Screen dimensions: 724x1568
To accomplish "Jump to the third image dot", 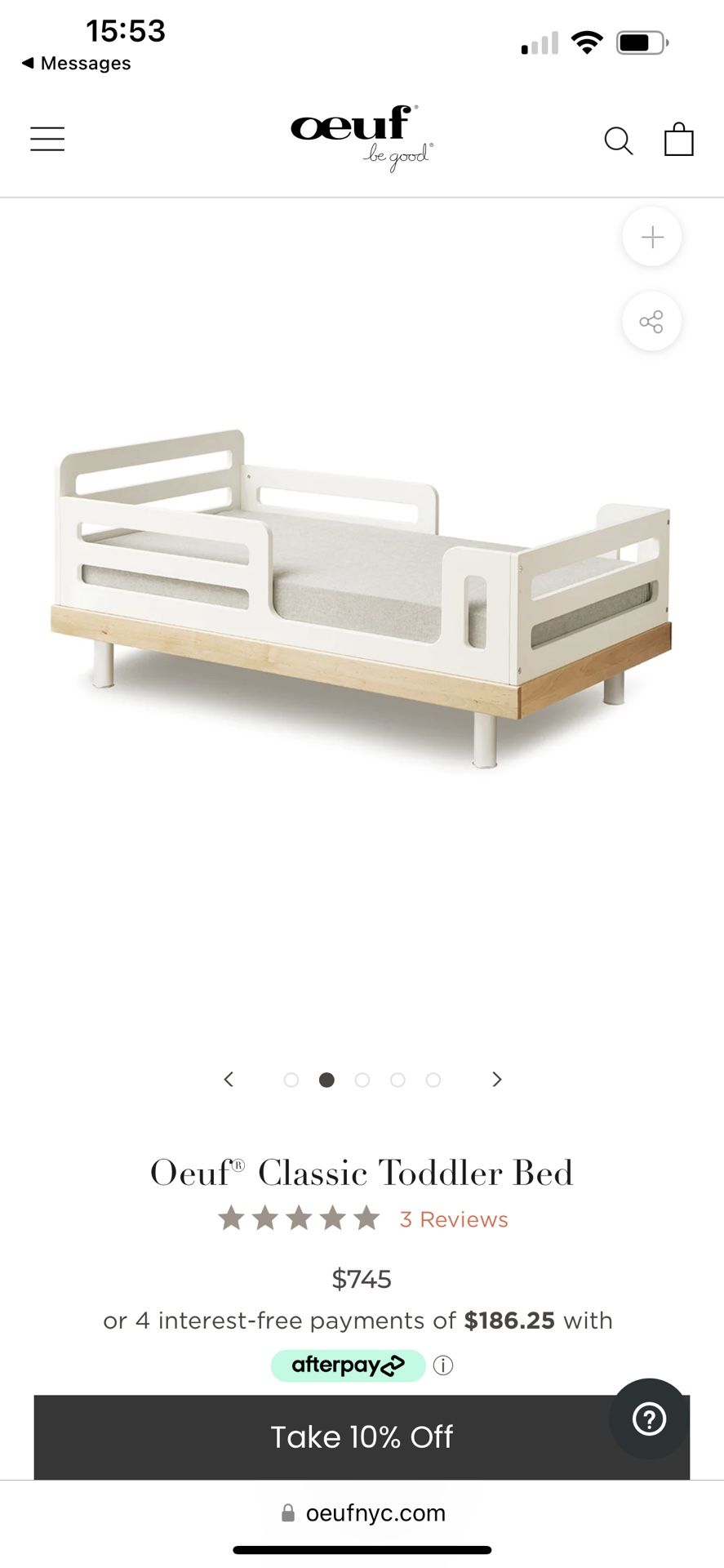I will point(362,1080).
